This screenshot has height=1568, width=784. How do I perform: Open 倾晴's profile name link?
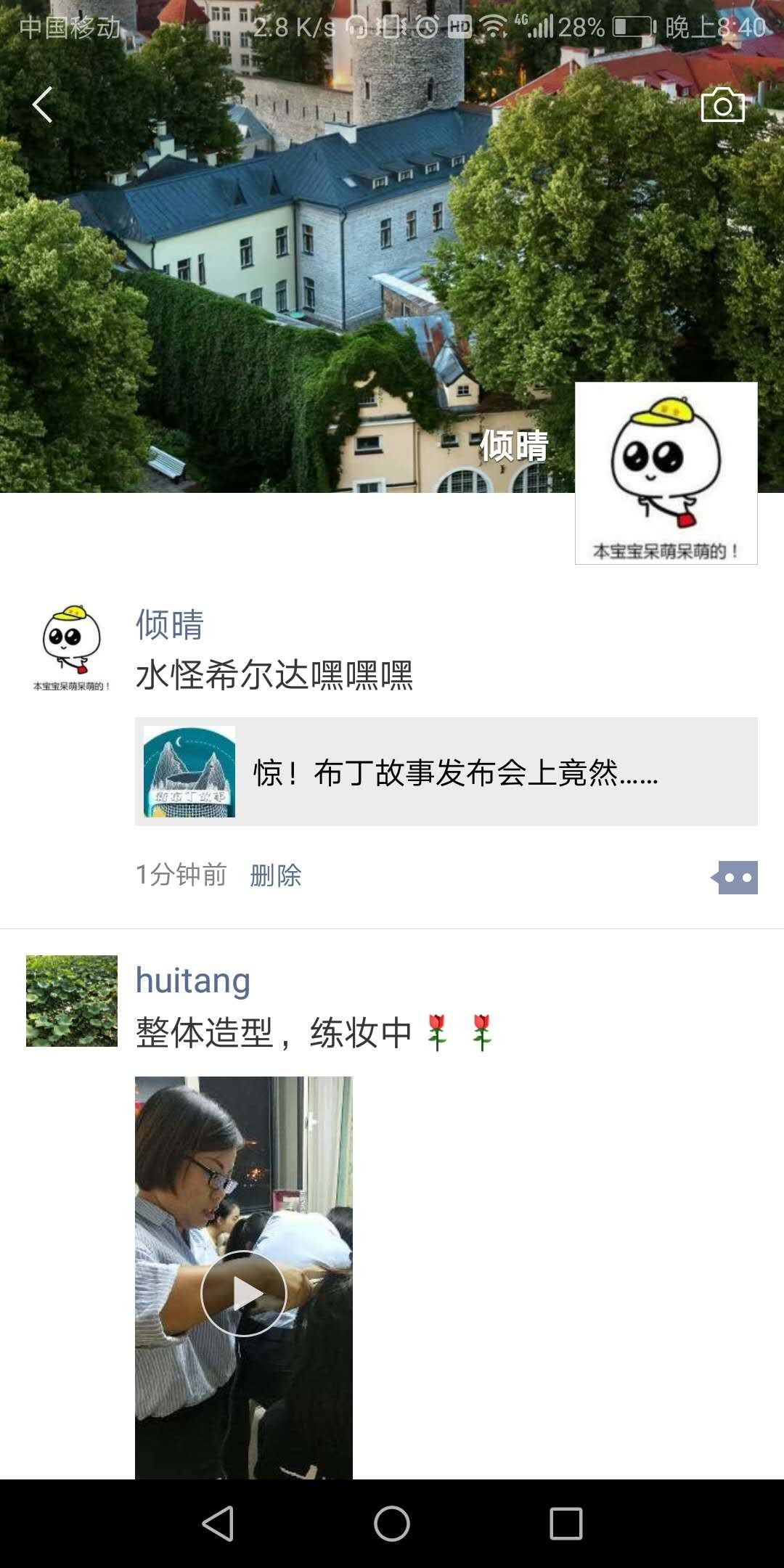click(x=170, y=624)
